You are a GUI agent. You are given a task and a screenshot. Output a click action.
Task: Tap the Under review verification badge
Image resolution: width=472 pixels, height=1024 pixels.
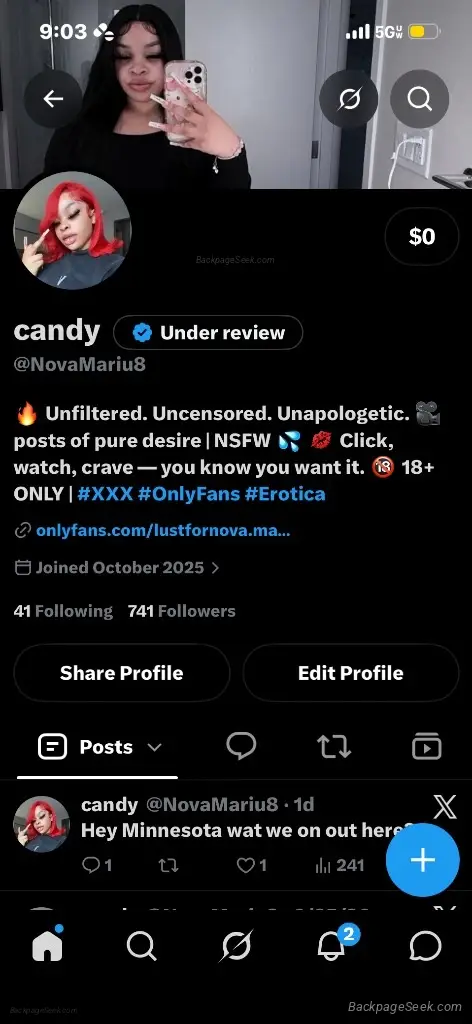[x=208, y=332]
